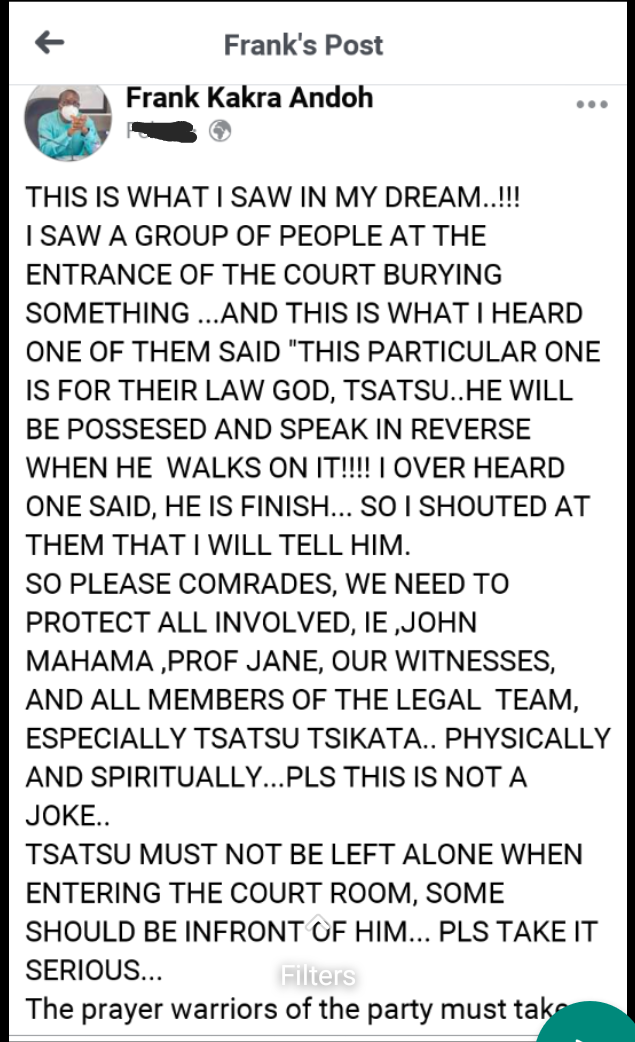Screen dimensions: 635x1042
Task: Open Frank Kakra Andoh's profile picture
Action: pyautogui.click(x=68, y=122)
